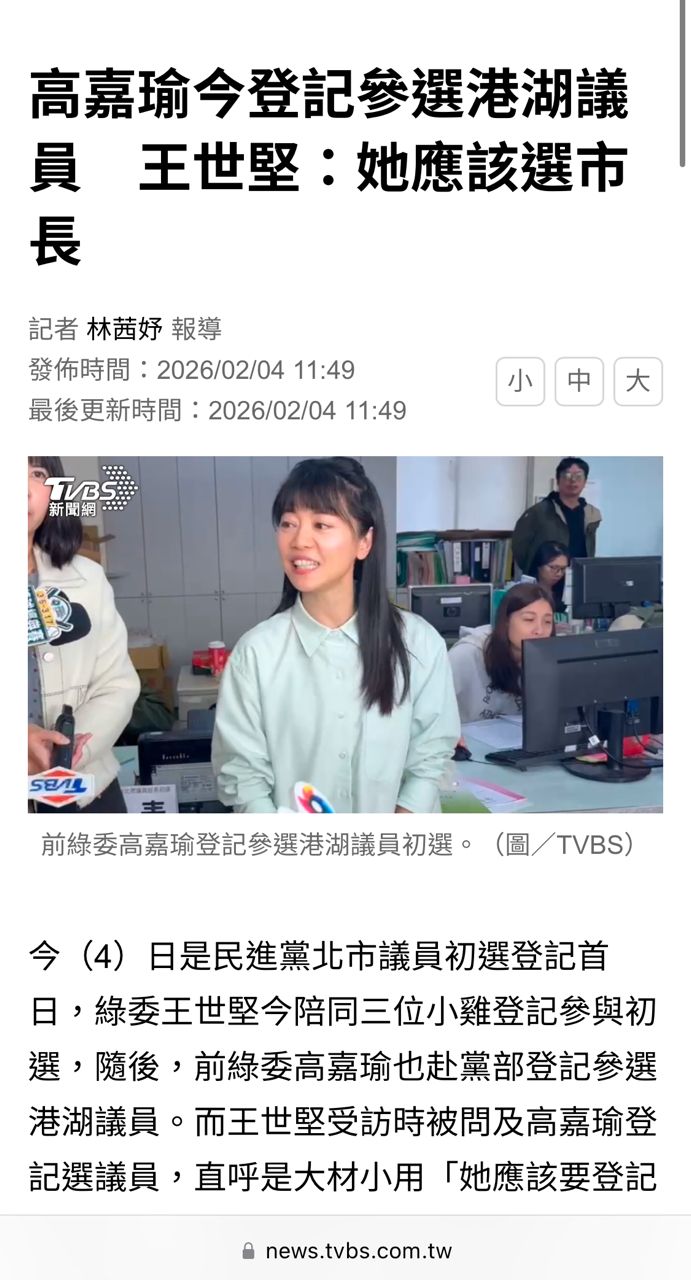Tap the news.tvbs.com.tw address bar
This screenshot has height=1280, width=691.
point(346,1251)
